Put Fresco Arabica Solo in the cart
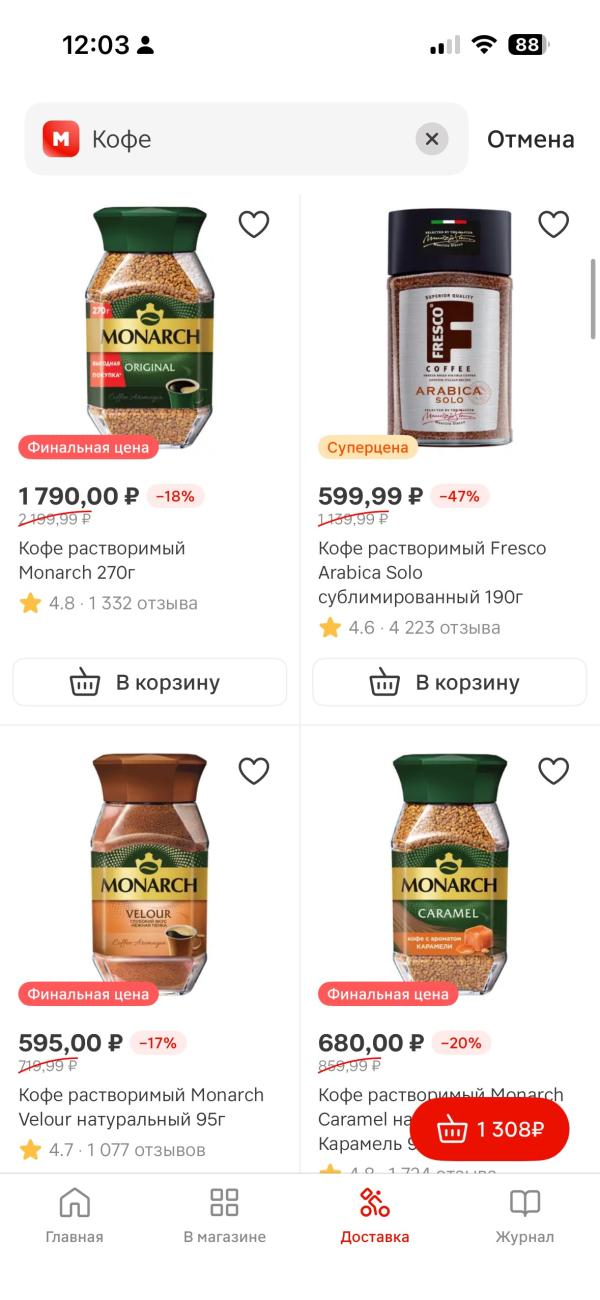Image resolution: width=600 pixels, height=1300 pixels. (450, 683)
